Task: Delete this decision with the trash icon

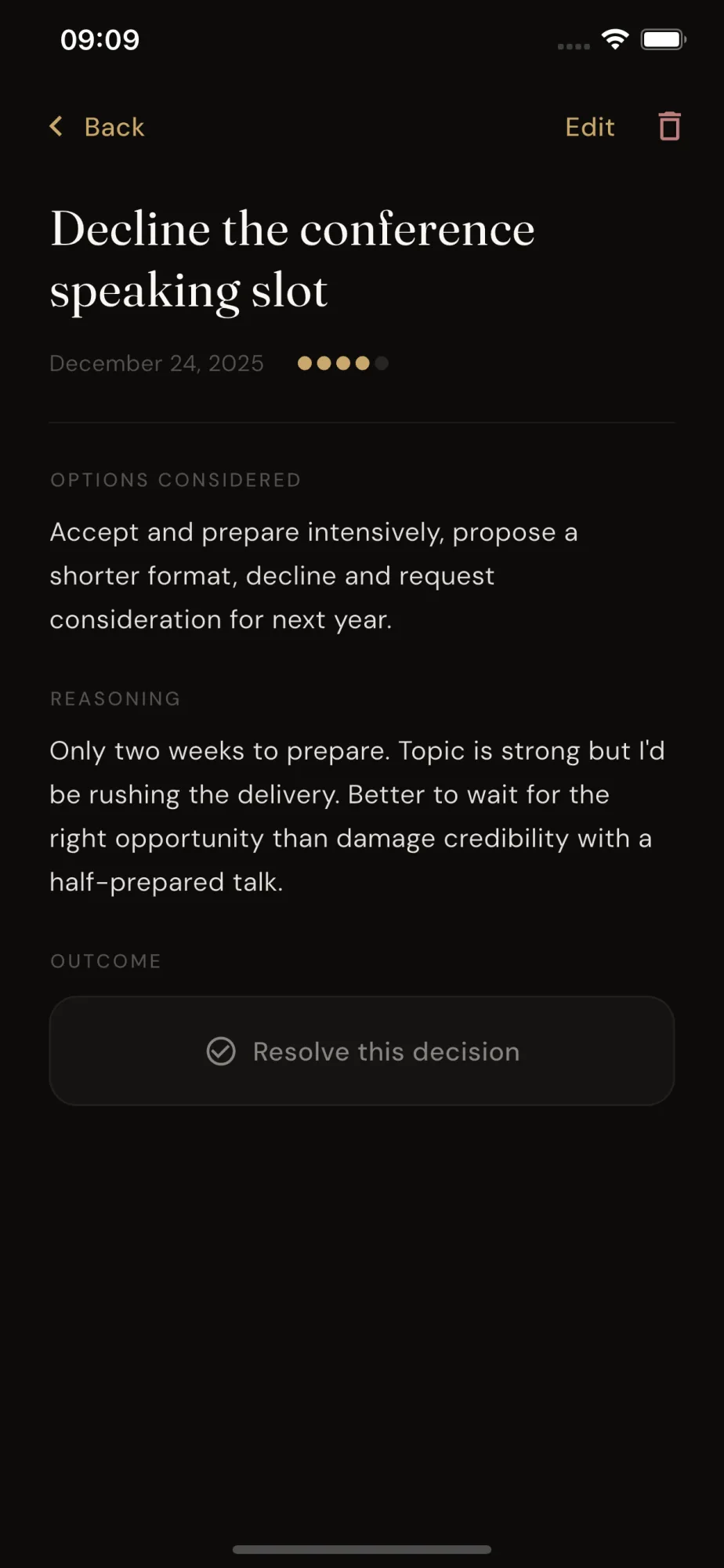Action: click(x=669, y=126)
